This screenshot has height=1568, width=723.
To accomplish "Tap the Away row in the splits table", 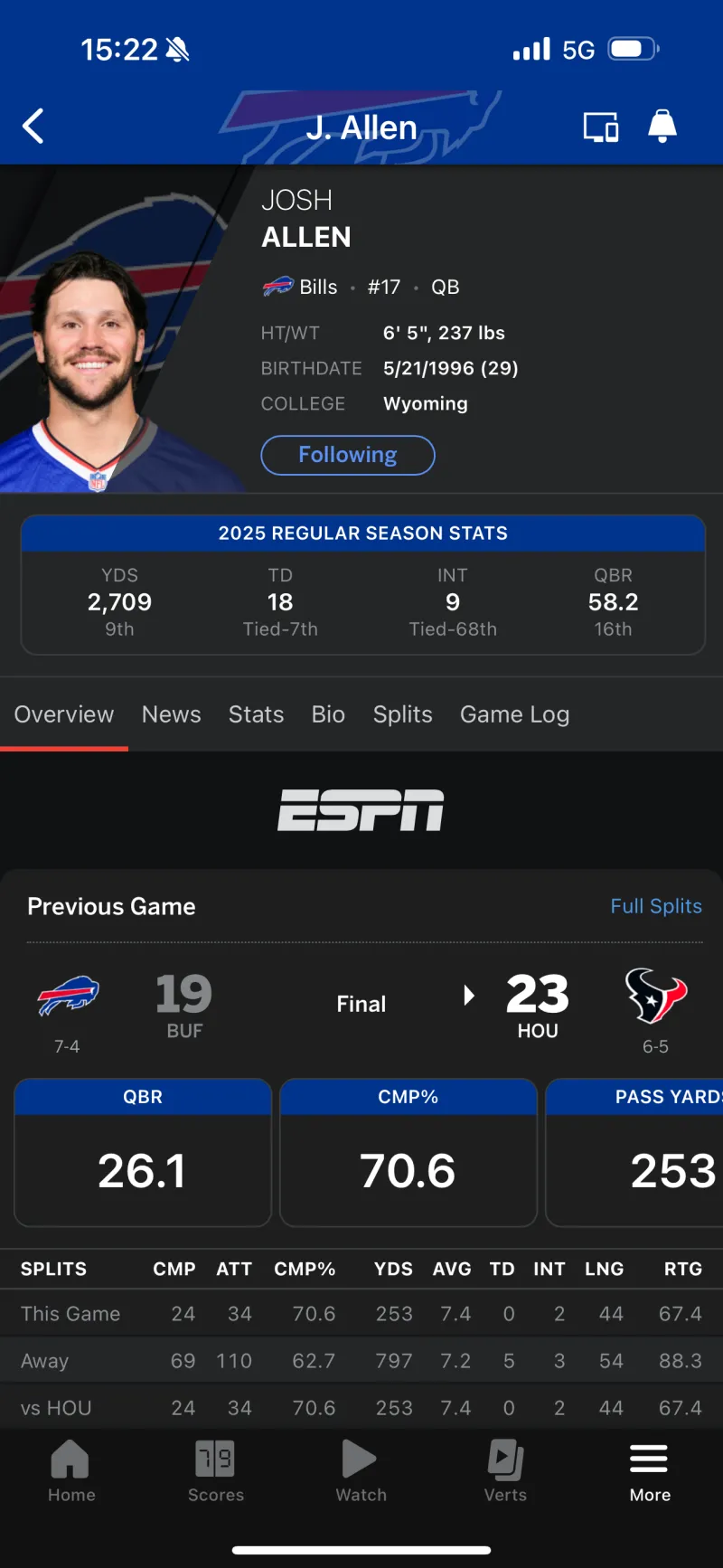I will pyautogui.click(x=361, y=1360).
